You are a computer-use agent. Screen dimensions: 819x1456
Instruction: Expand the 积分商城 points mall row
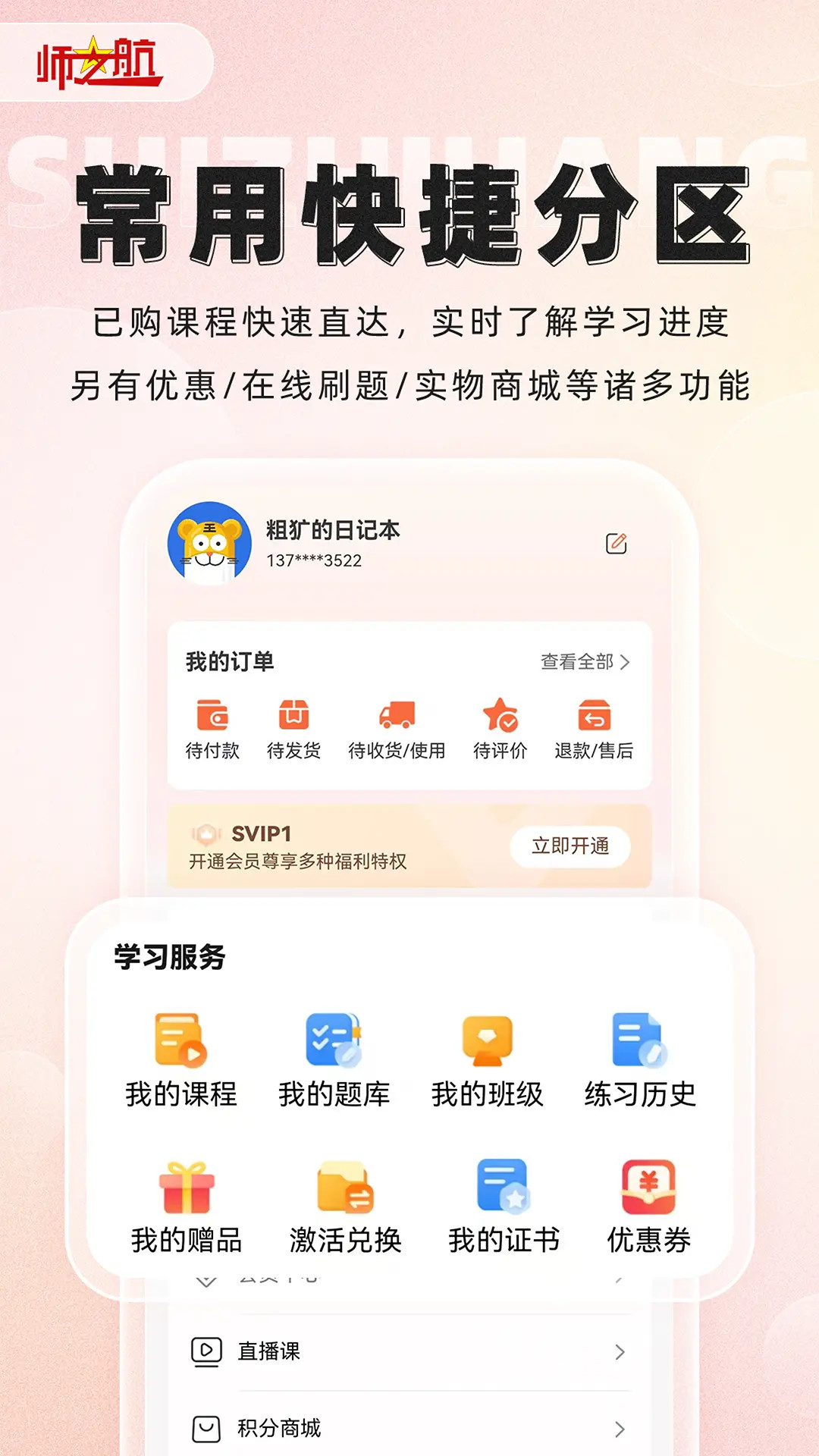pyautogui.click(x=409, y=1428)
